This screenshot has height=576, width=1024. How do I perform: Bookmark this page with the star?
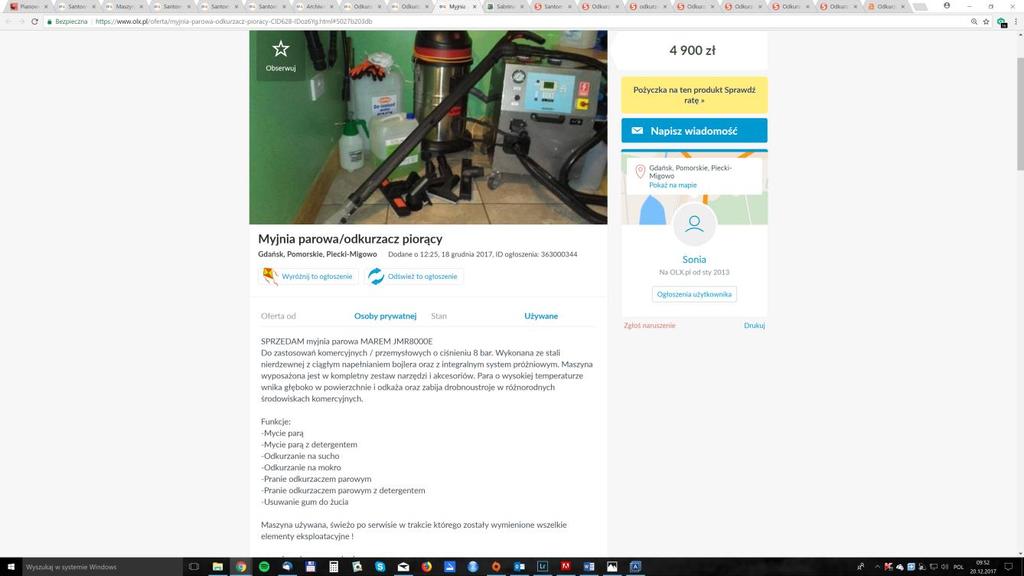coord(987,20)
